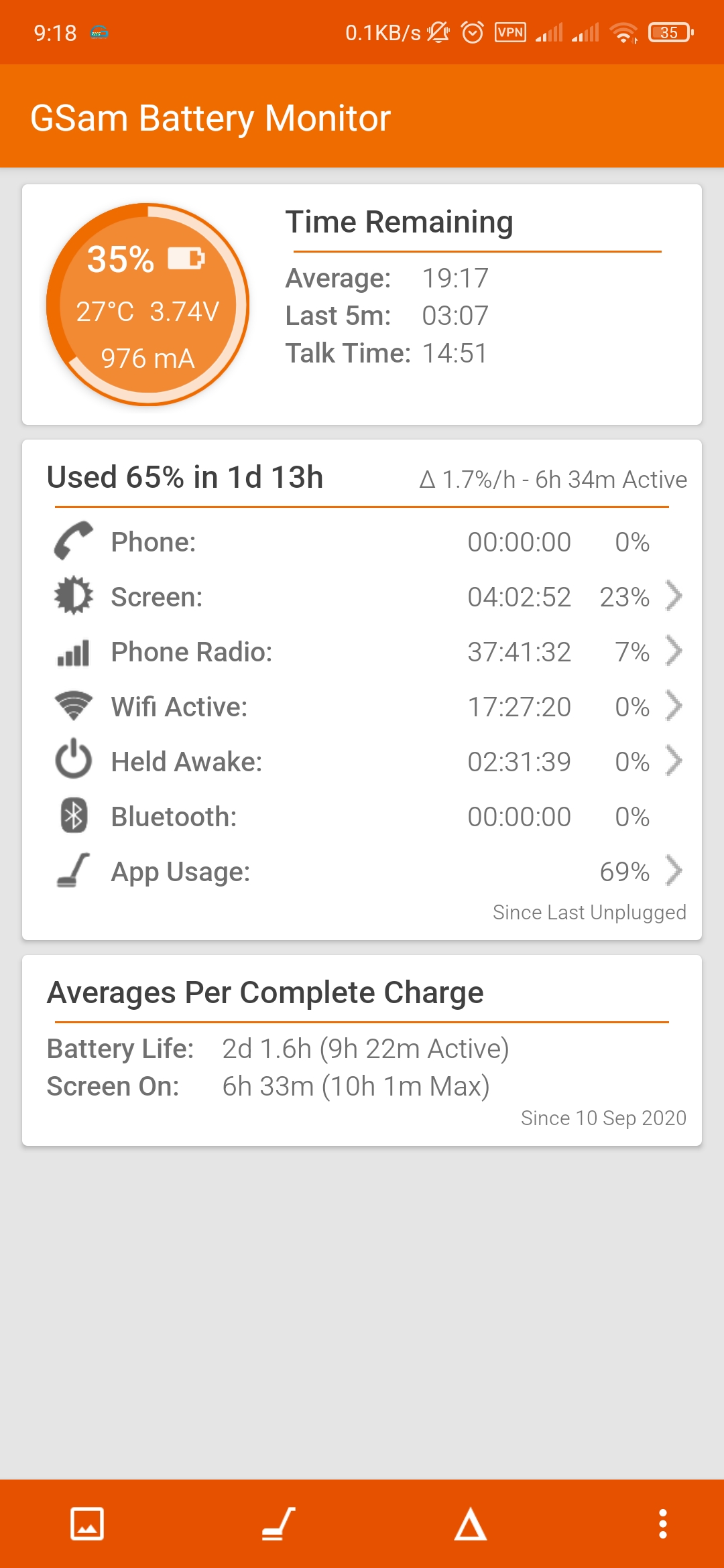
Task: Open the charts icon in bottom bar
Action: pyautogui.click(x=87, y=1524)
